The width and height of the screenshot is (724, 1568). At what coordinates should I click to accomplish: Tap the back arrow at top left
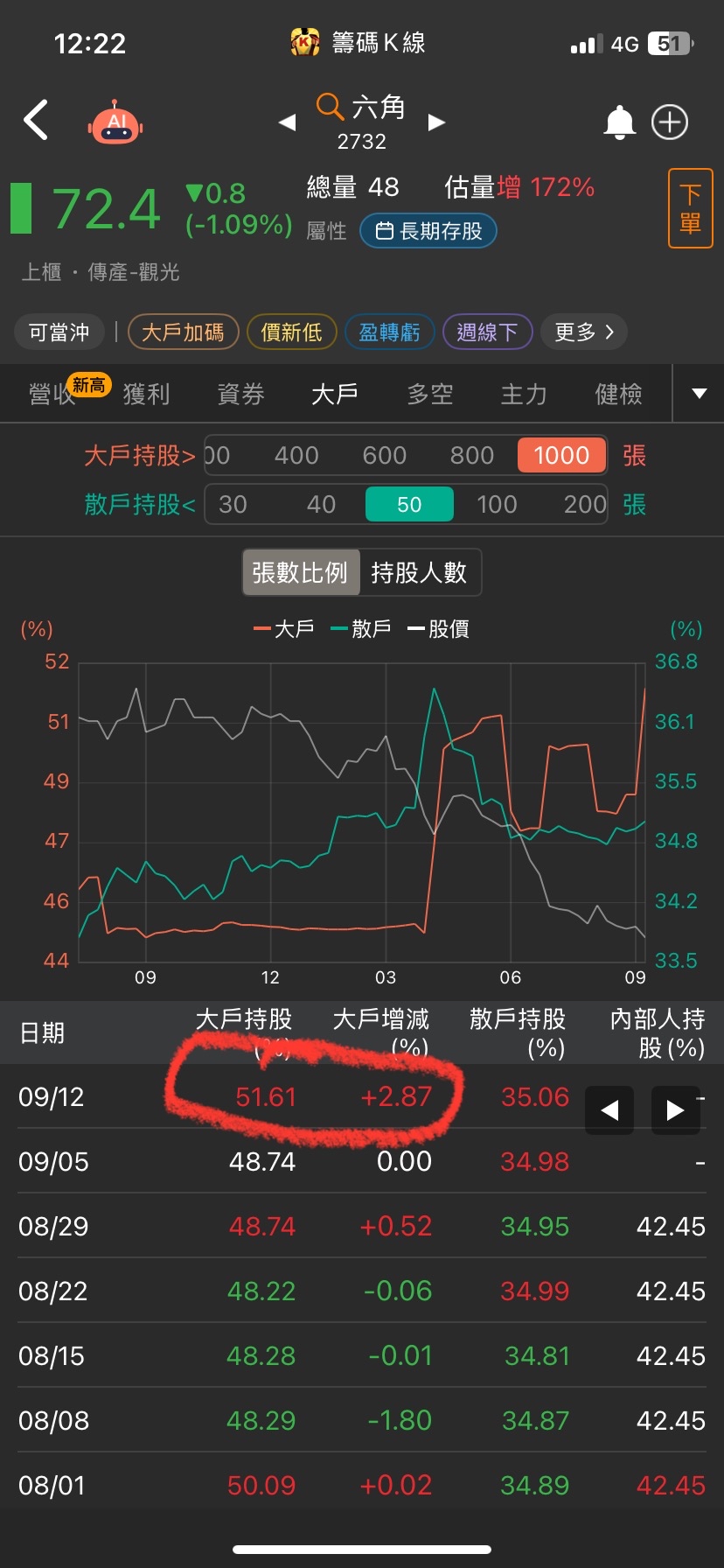pyautogui.click(x=36, y=121)
